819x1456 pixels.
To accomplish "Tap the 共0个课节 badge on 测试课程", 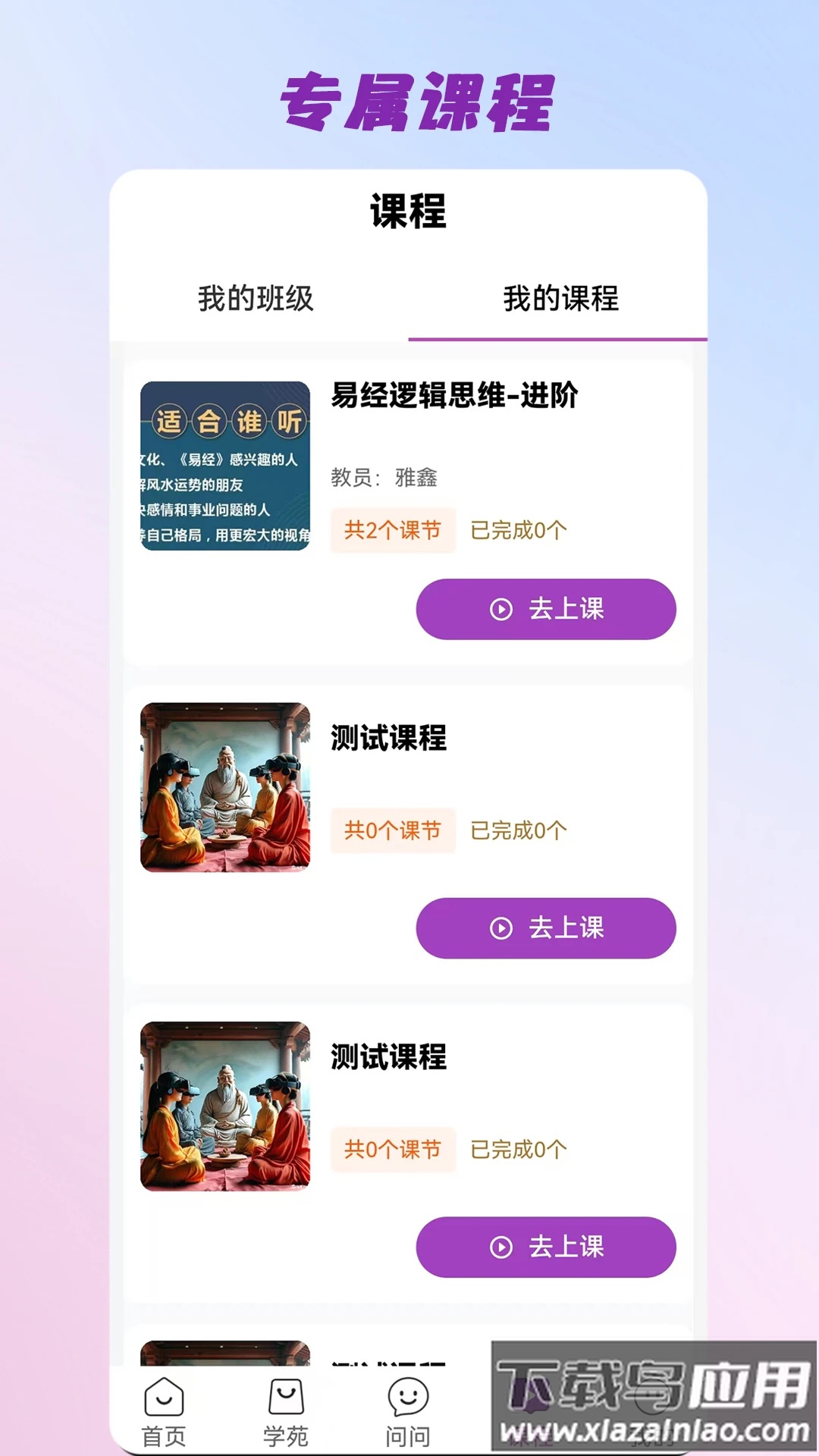I will (393, 832).
